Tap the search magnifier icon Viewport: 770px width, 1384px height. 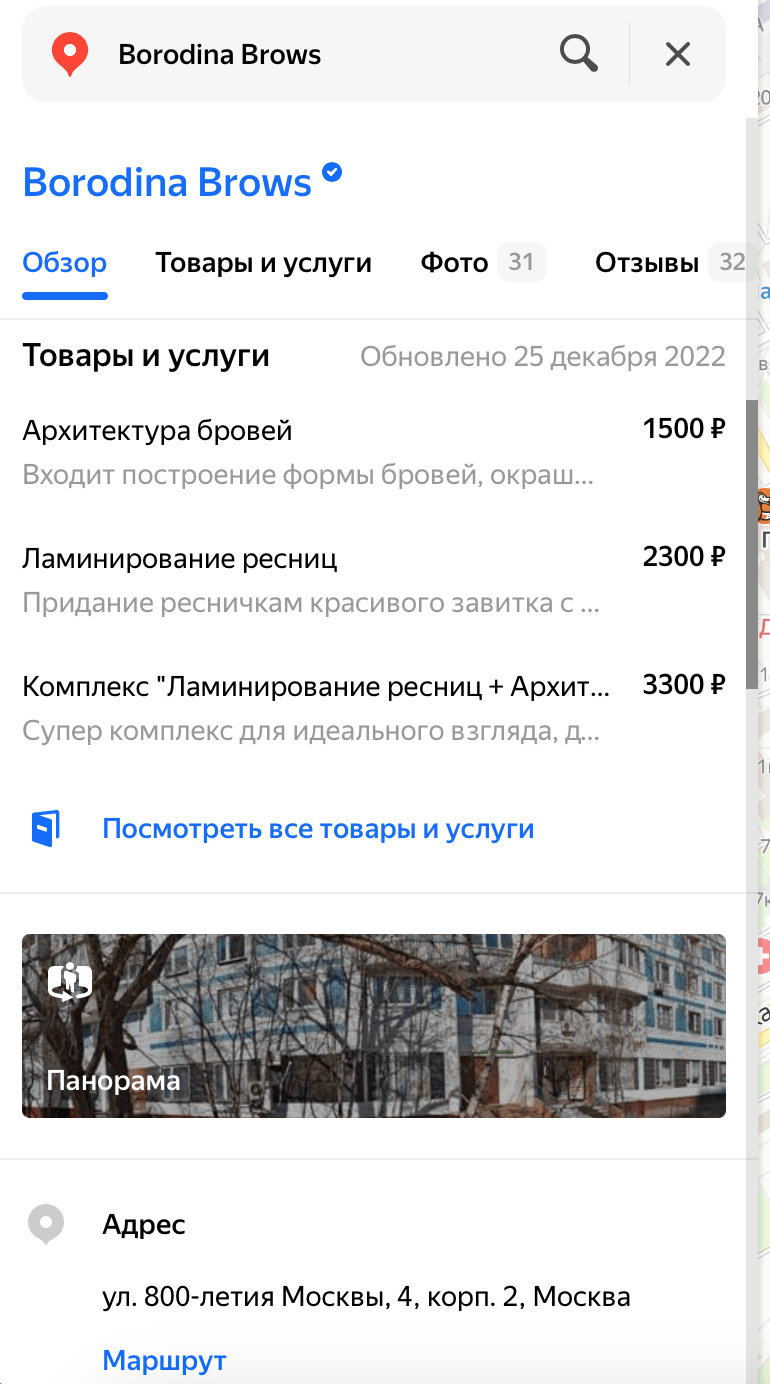pyautogui.click(x=578, y=54)
